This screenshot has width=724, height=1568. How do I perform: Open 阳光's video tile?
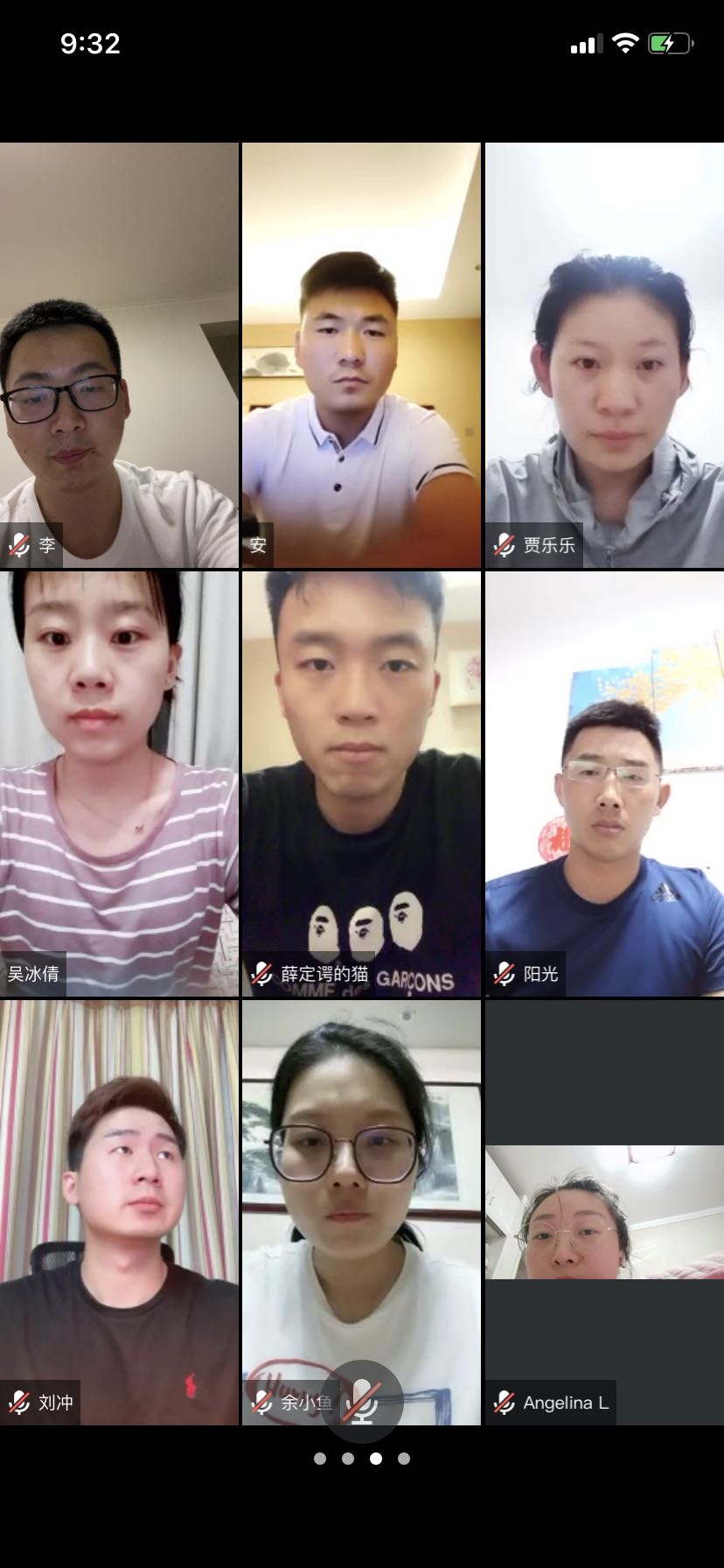(x=604, y=783)
